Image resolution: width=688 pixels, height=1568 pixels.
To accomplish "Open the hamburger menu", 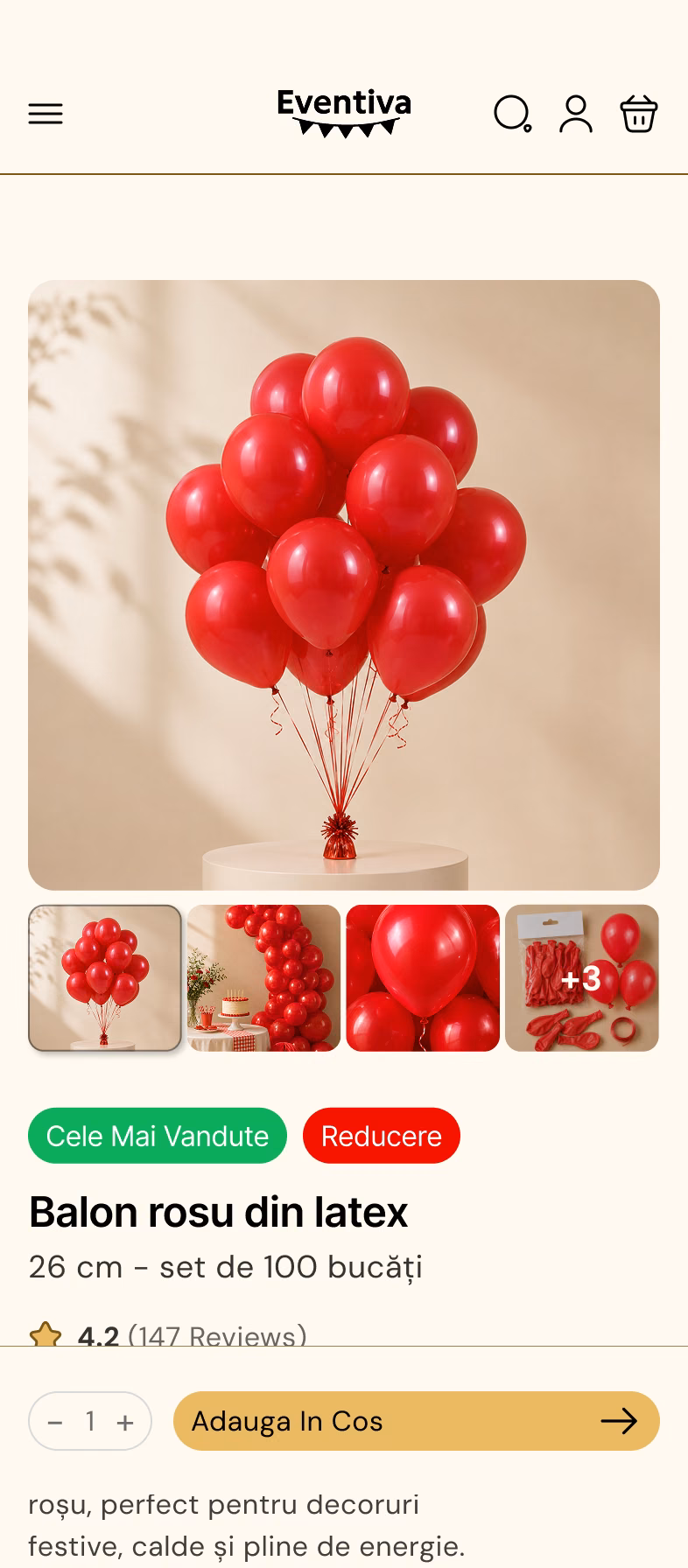I will [x=46, y=114].
